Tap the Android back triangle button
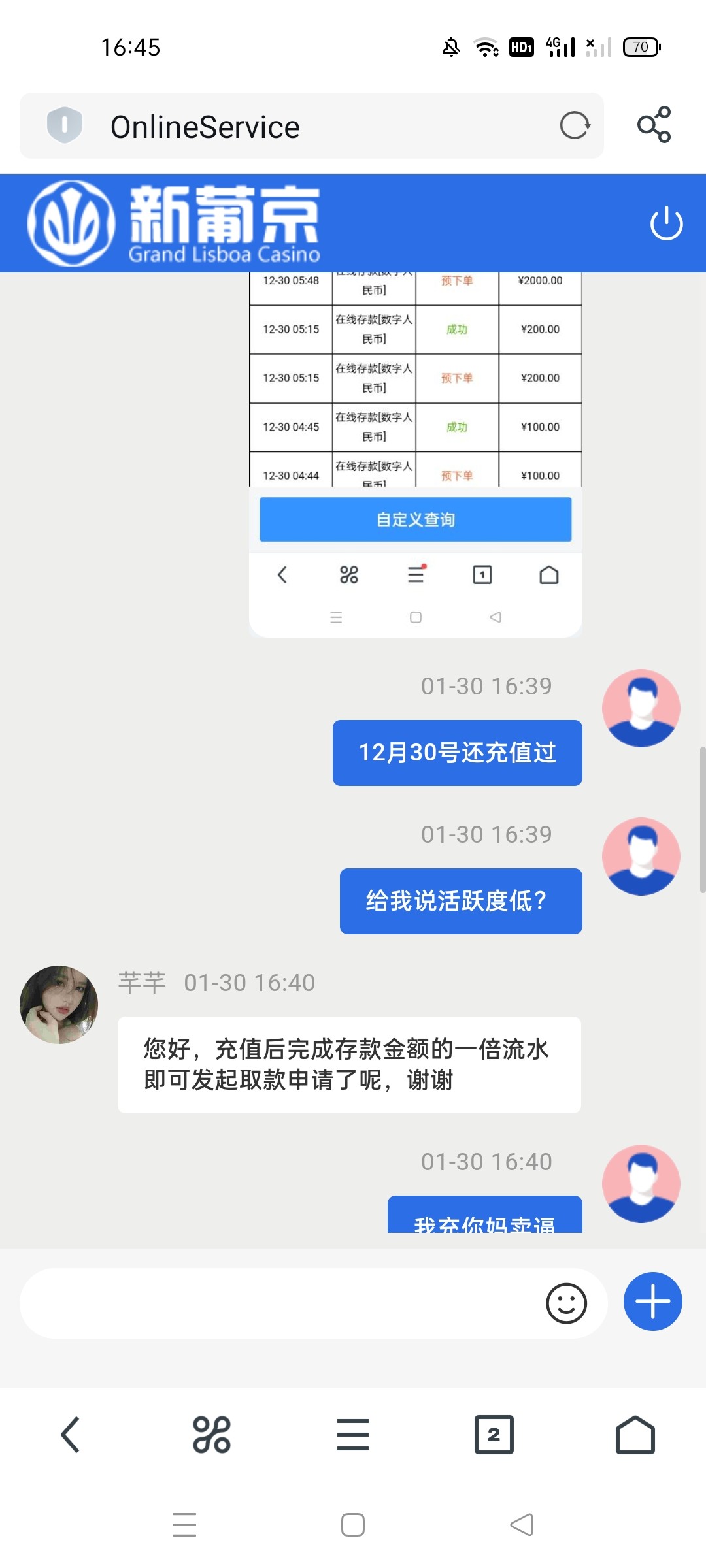 [520, 1526]
